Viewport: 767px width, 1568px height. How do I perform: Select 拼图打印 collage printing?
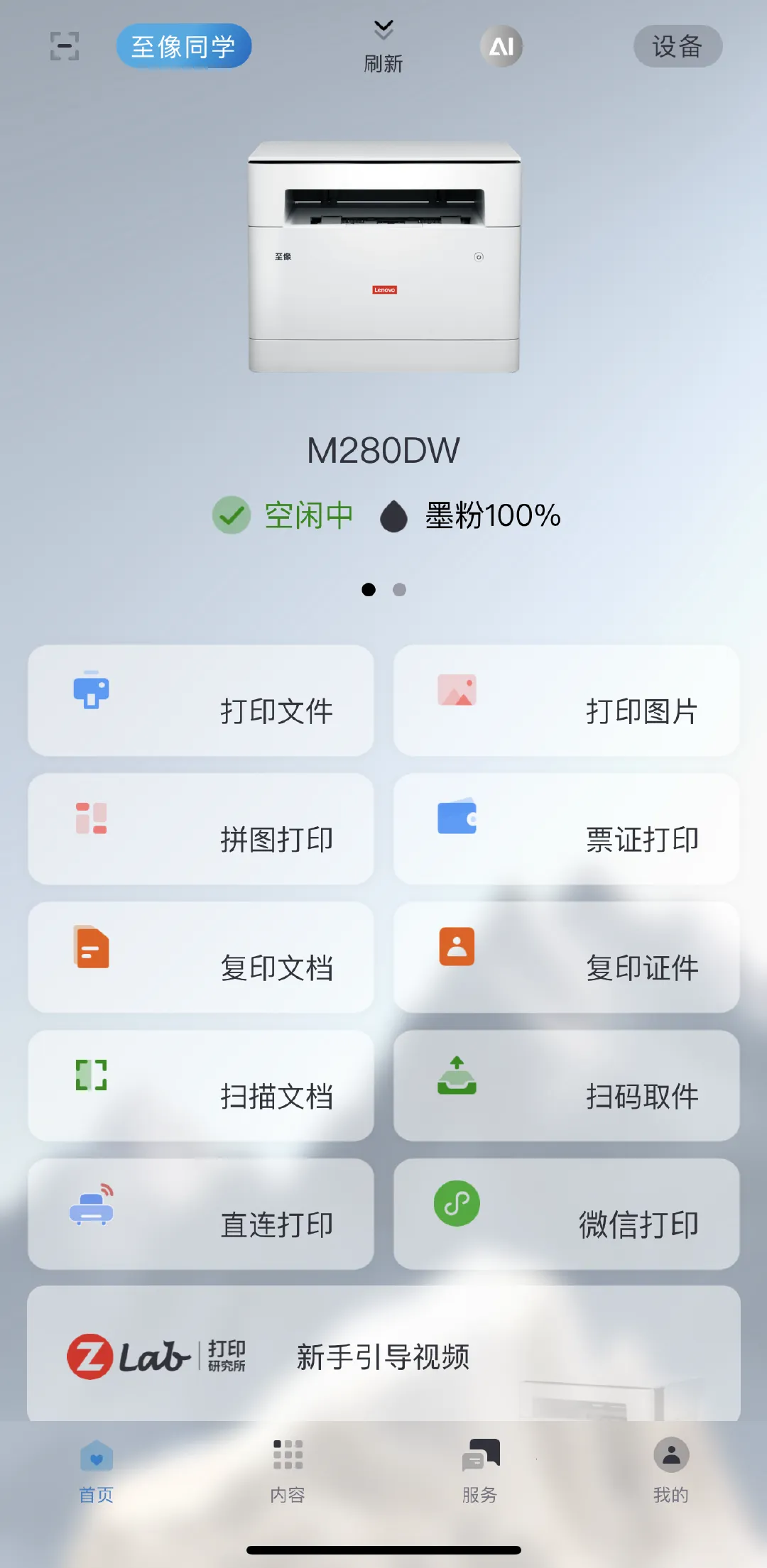pos(201,829)
